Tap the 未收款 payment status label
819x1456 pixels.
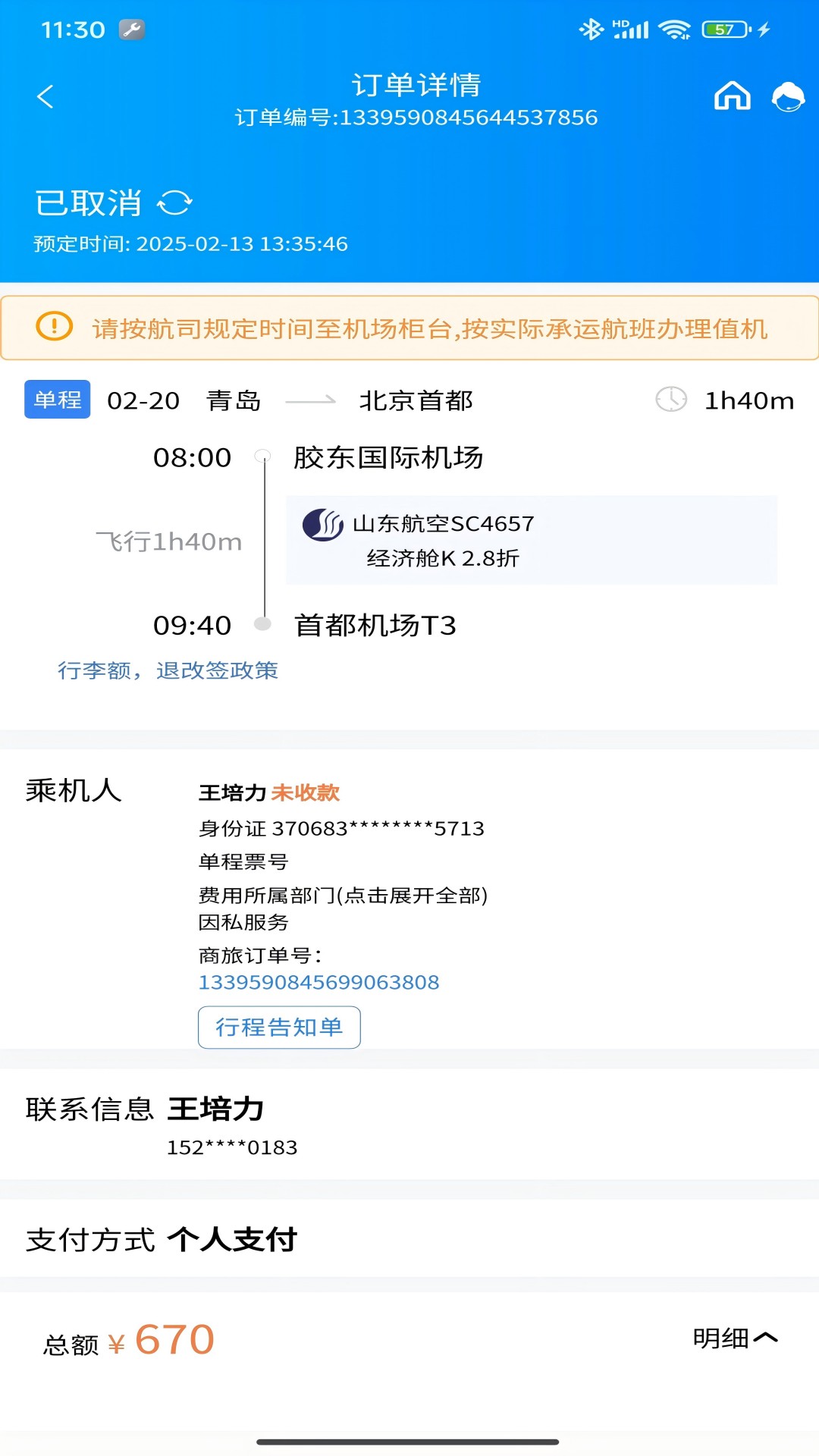point(306,794)
